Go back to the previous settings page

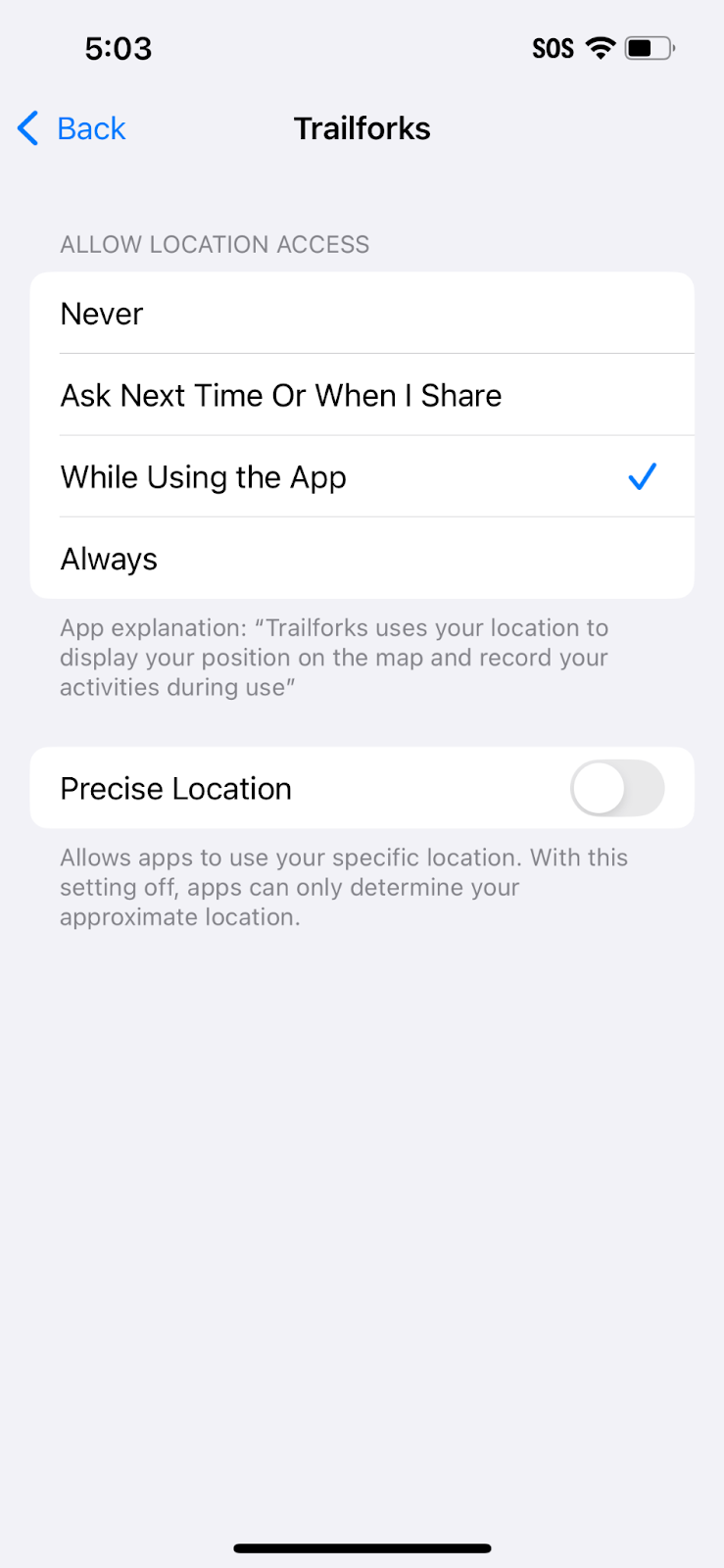(72, 128)
